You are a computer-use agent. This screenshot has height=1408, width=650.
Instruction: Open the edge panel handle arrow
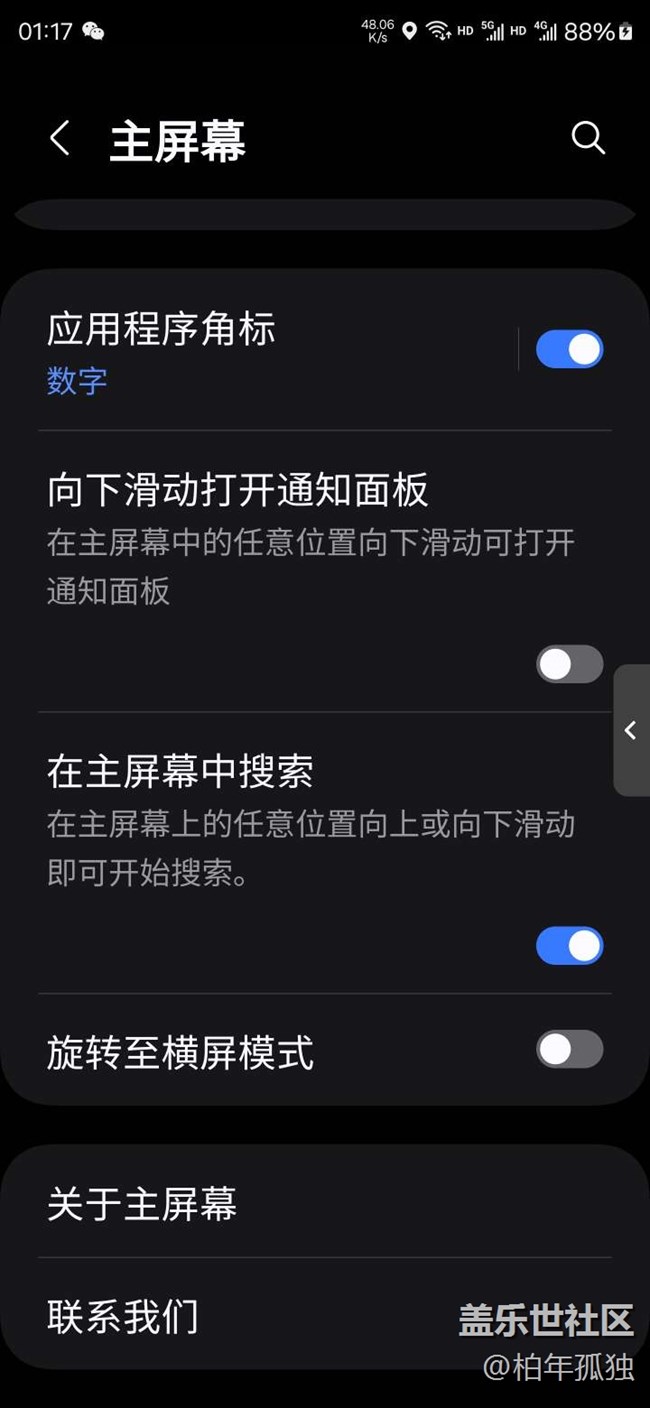[x=631, y=730]
